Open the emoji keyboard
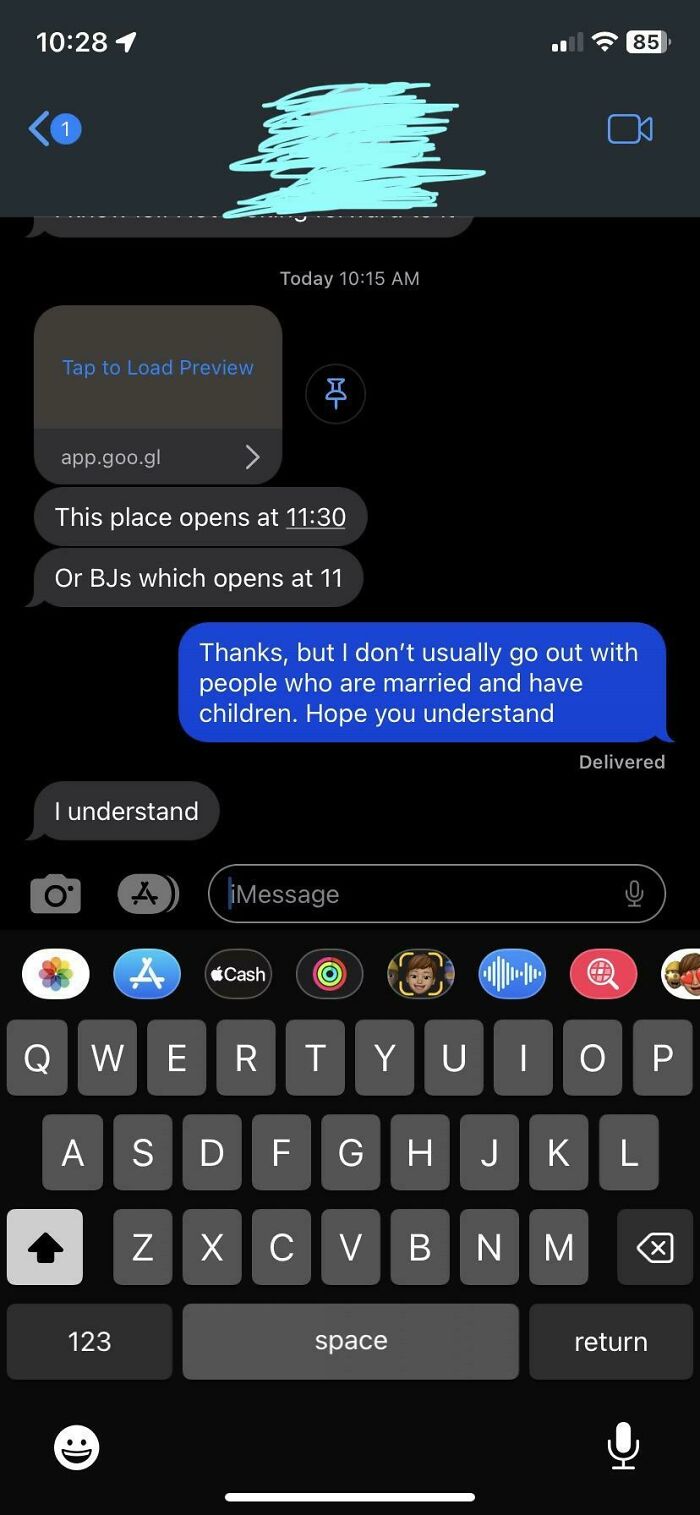The image size is (700, 1515). pos(76,1447)
